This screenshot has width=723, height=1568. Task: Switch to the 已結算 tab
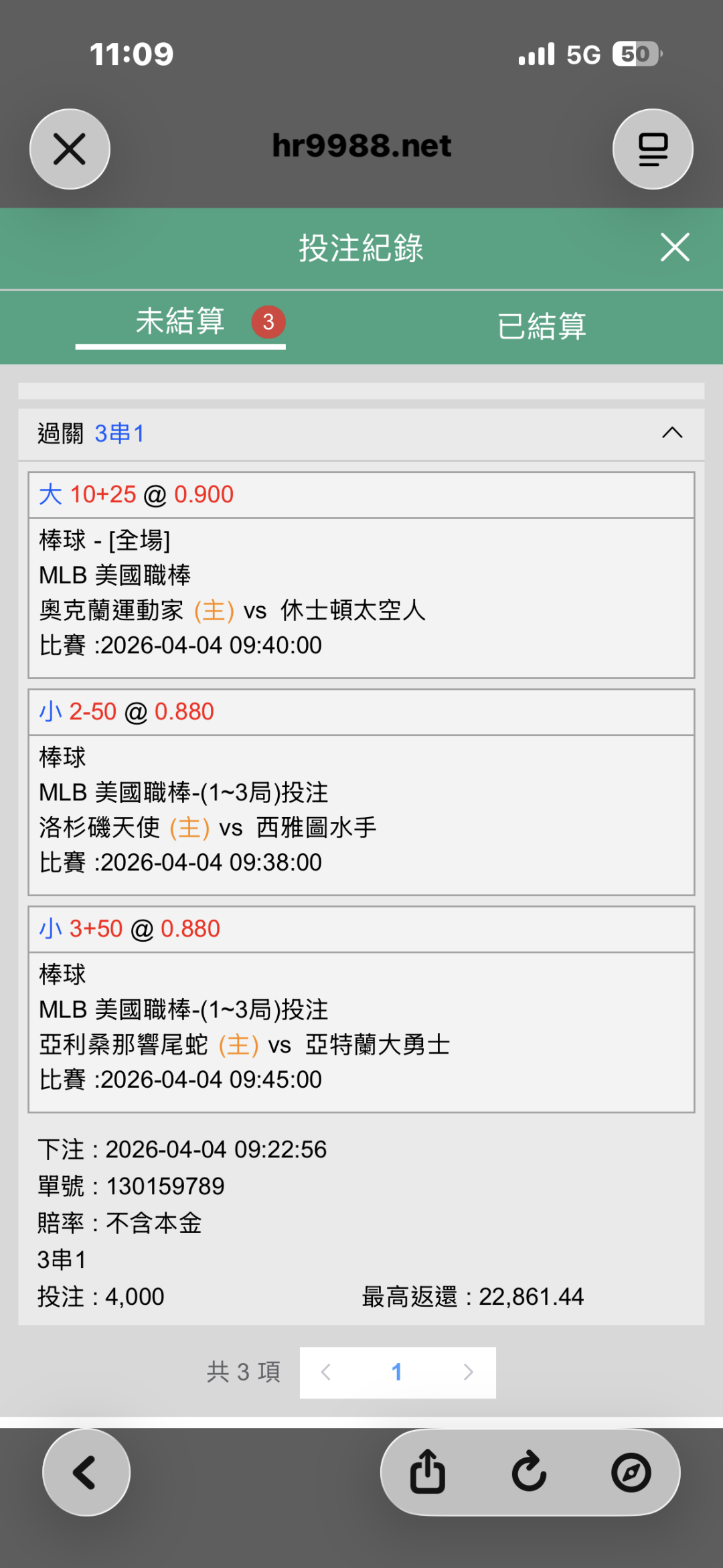(x=542, y=326)
